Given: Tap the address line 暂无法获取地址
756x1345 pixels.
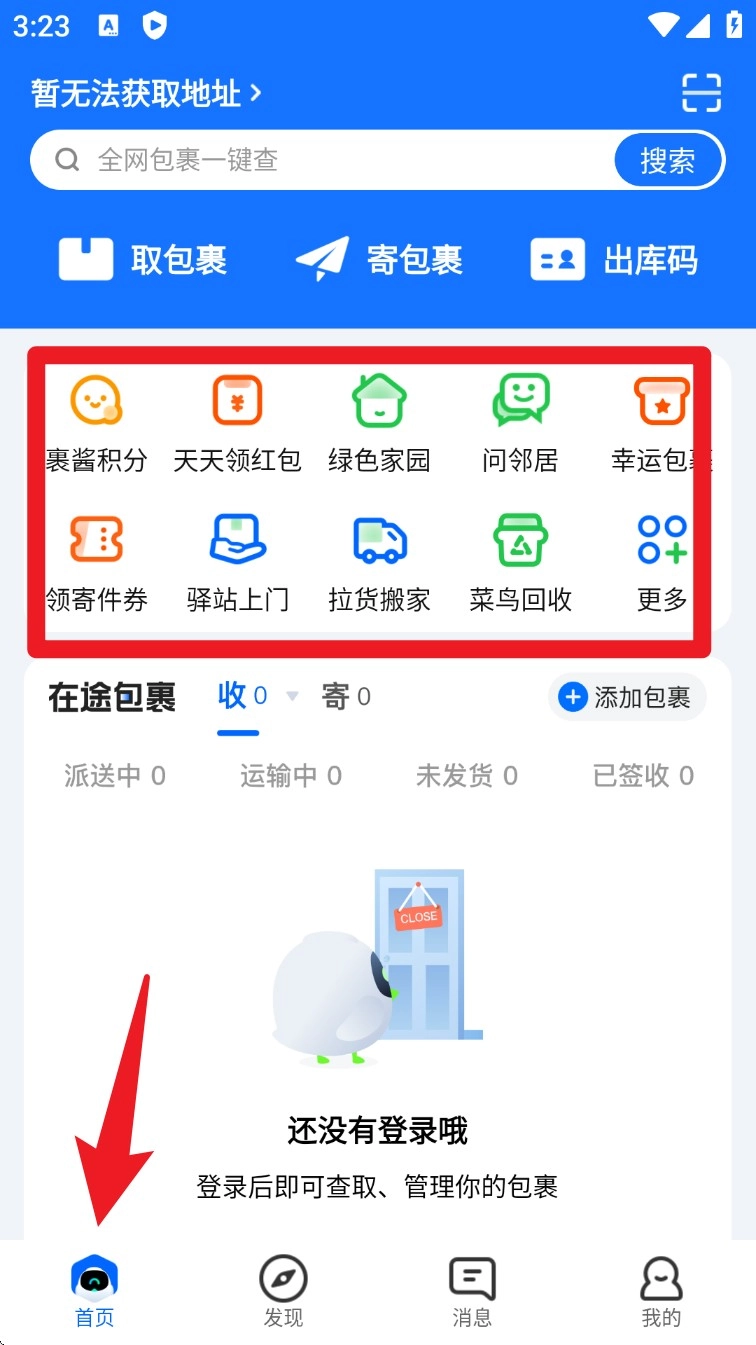Looking at the screenshot, I should coord(146,94).
